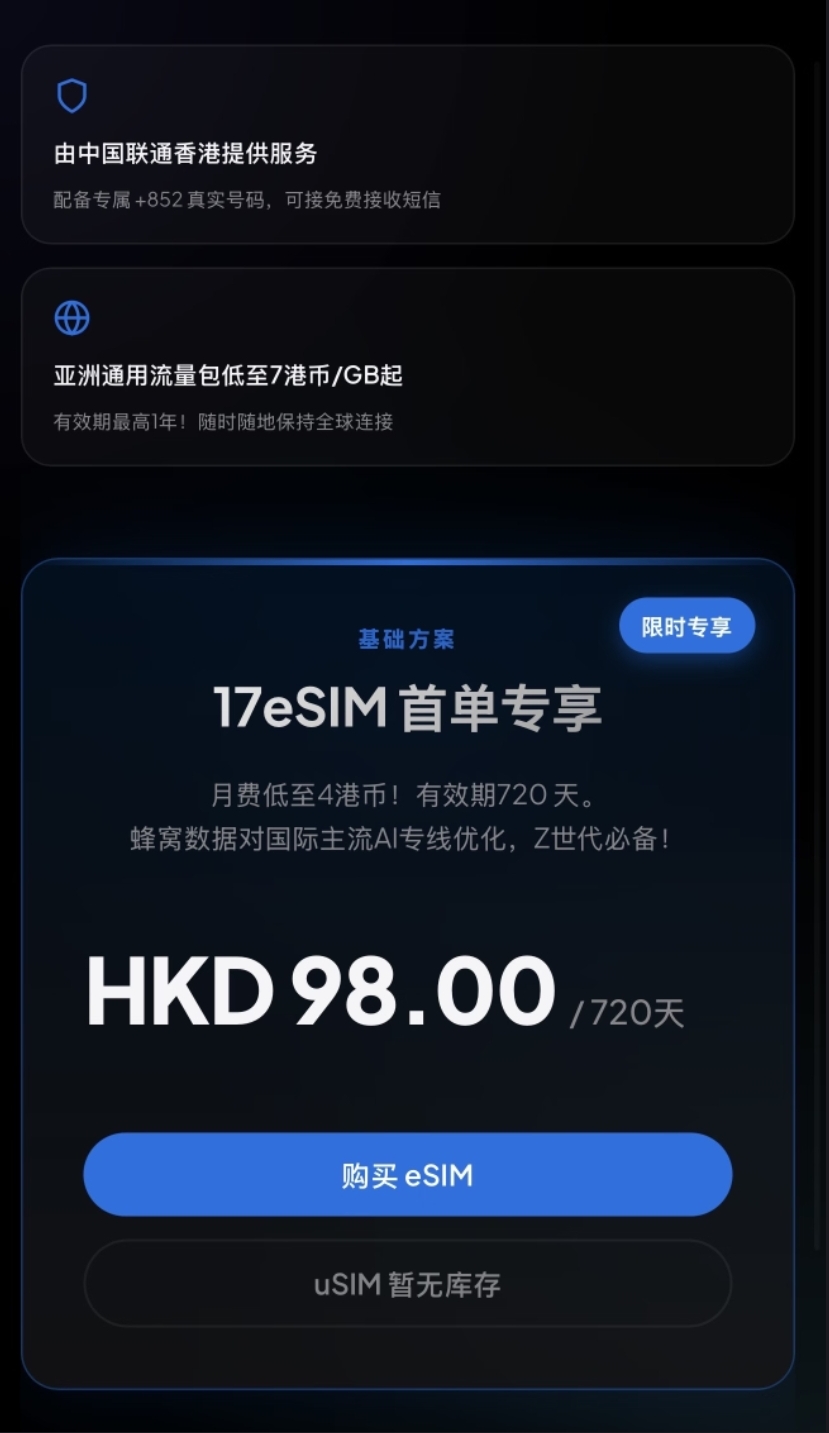Select the uSIM 暂无库存 option
Image resolution: width=829 pixels, height=1433 pixels.
pos(407,1284)
